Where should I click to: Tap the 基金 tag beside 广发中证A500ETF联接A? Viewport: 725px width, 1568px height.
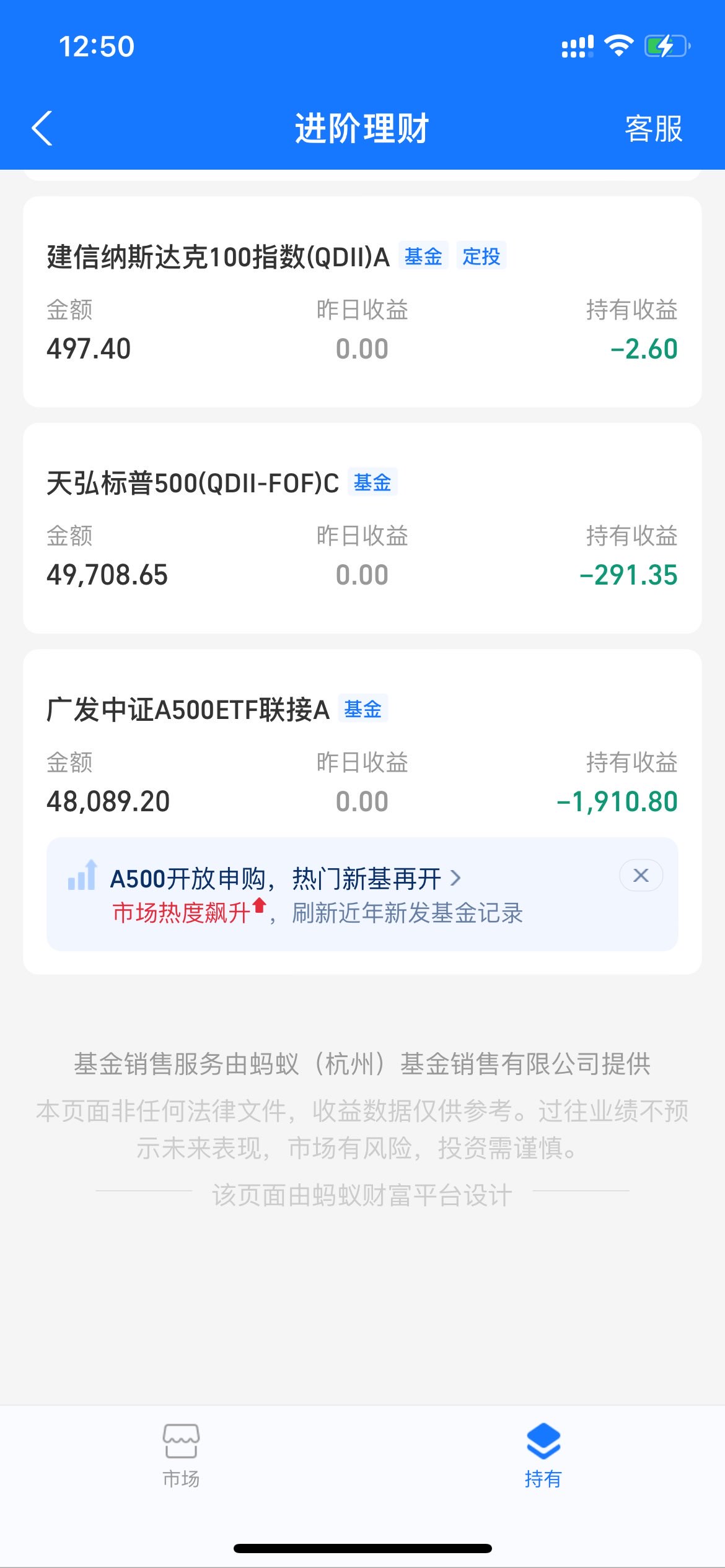click(363, 710)
